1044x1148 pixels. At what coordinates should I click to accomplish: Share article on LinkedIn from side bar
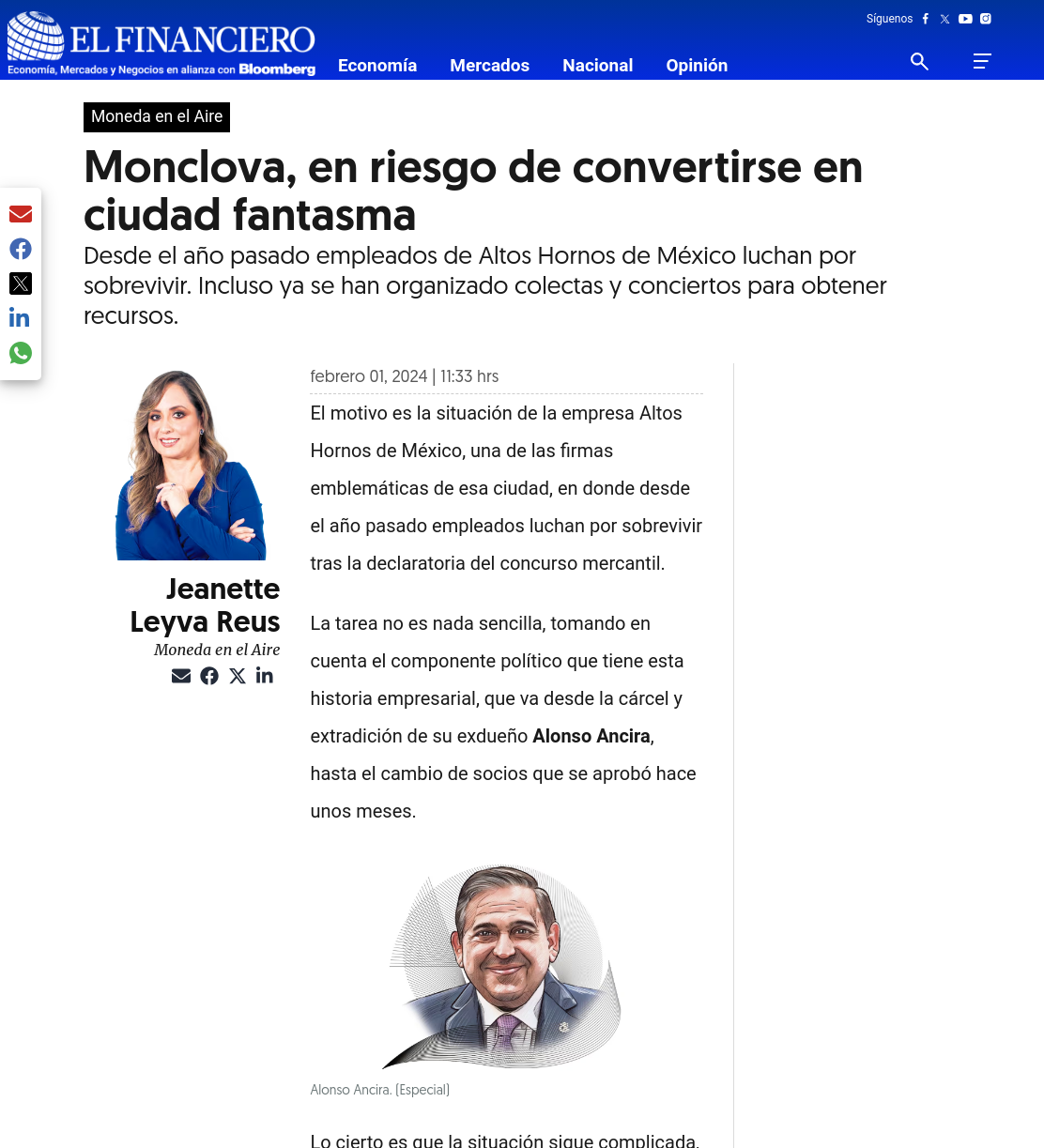point(20,317)
